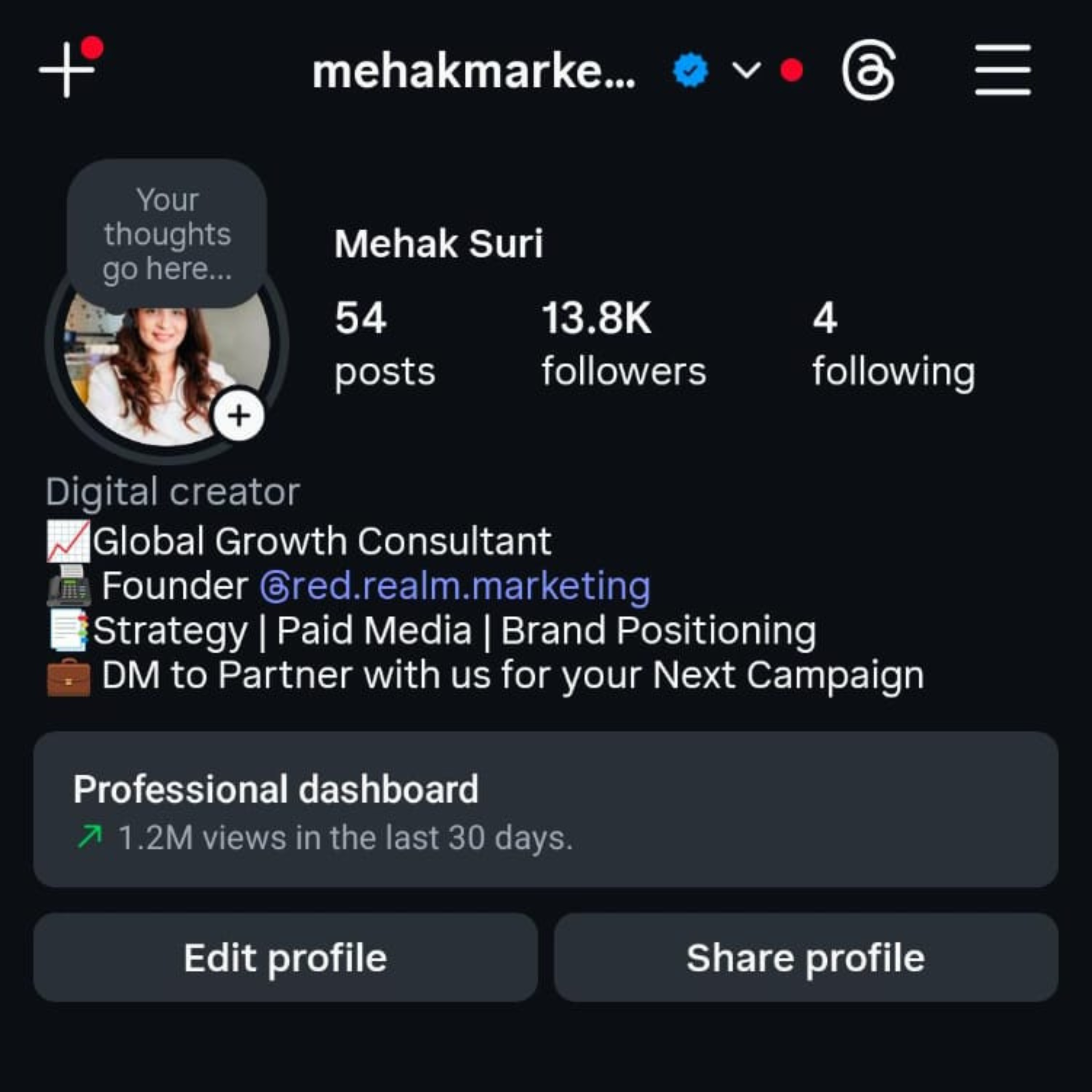
Task: Open the hamburger menu
Action: 1003,70
